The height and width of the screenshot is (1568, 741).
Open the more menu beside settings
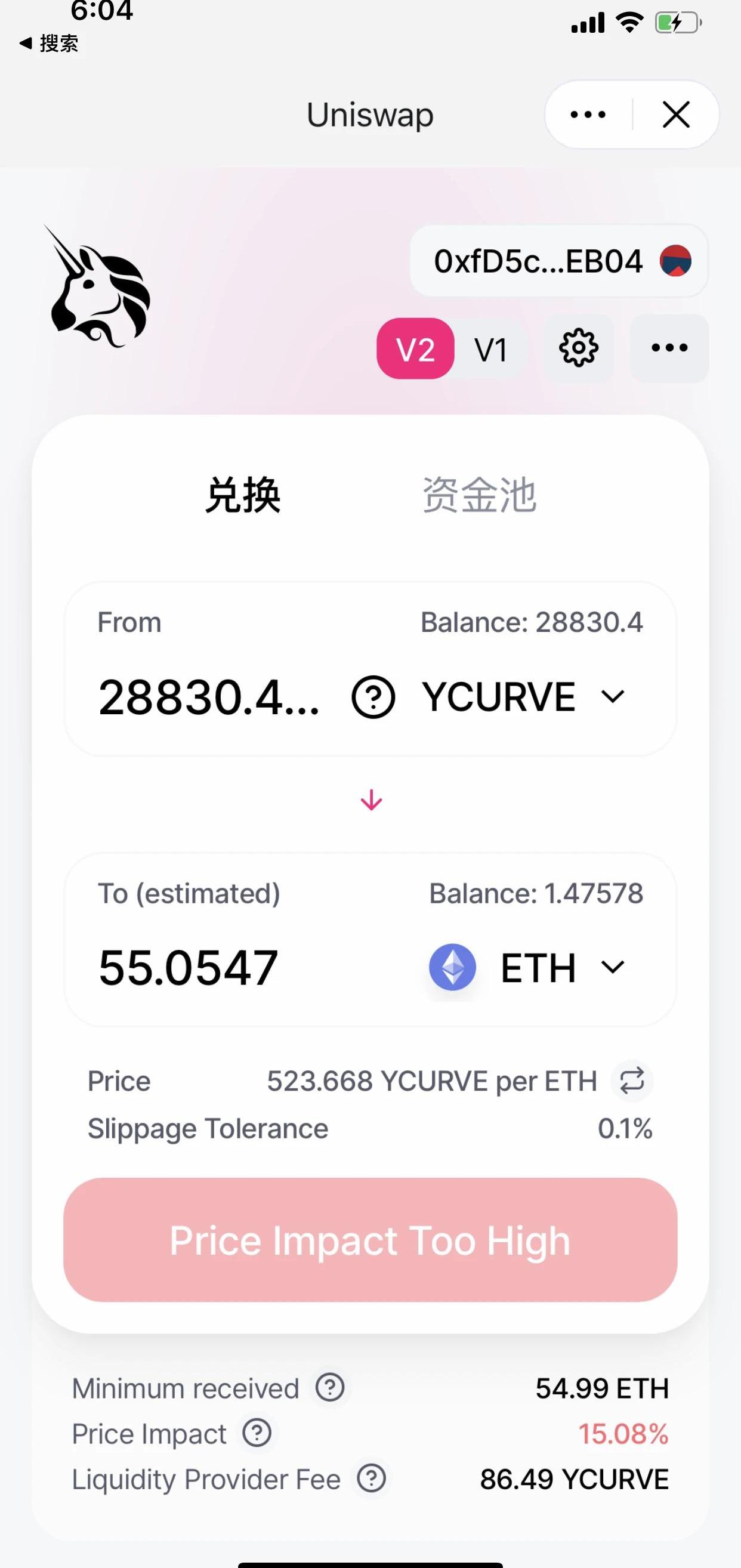click(x=669, y=348)
